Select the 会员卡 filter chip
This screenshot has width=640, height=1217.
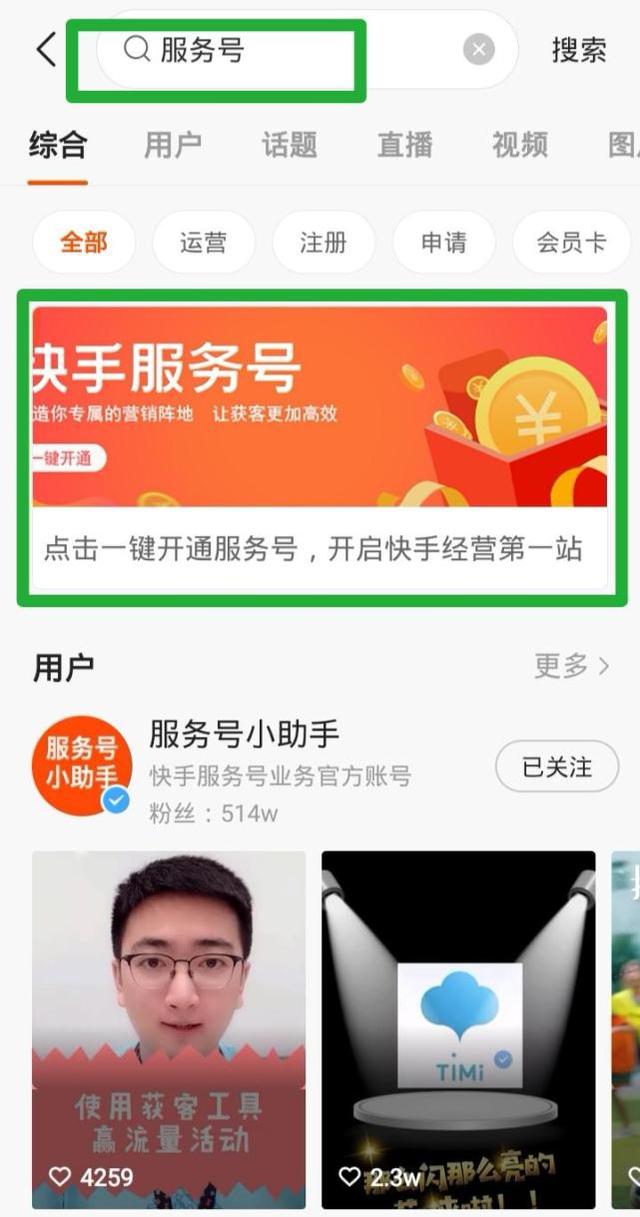571,242
